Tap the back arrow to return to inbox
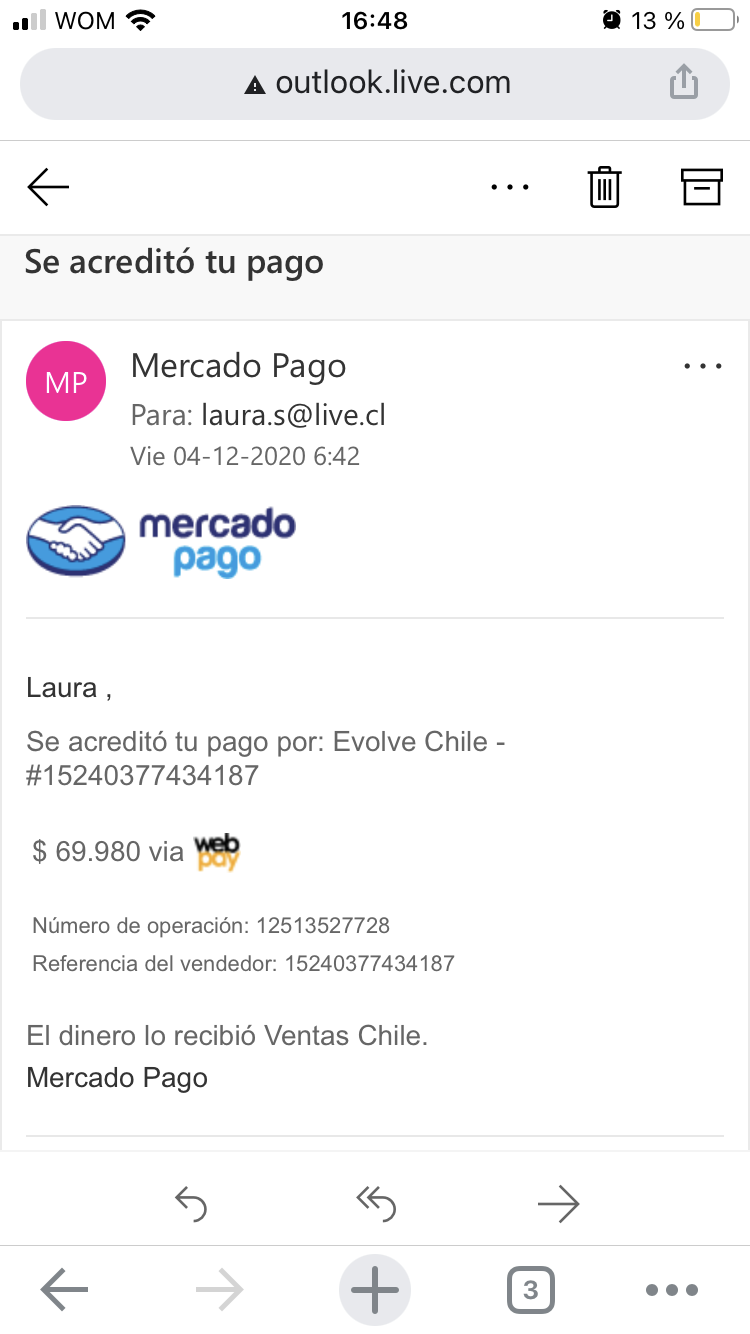This screenshot has height=1334, width=750. point(48,187)
